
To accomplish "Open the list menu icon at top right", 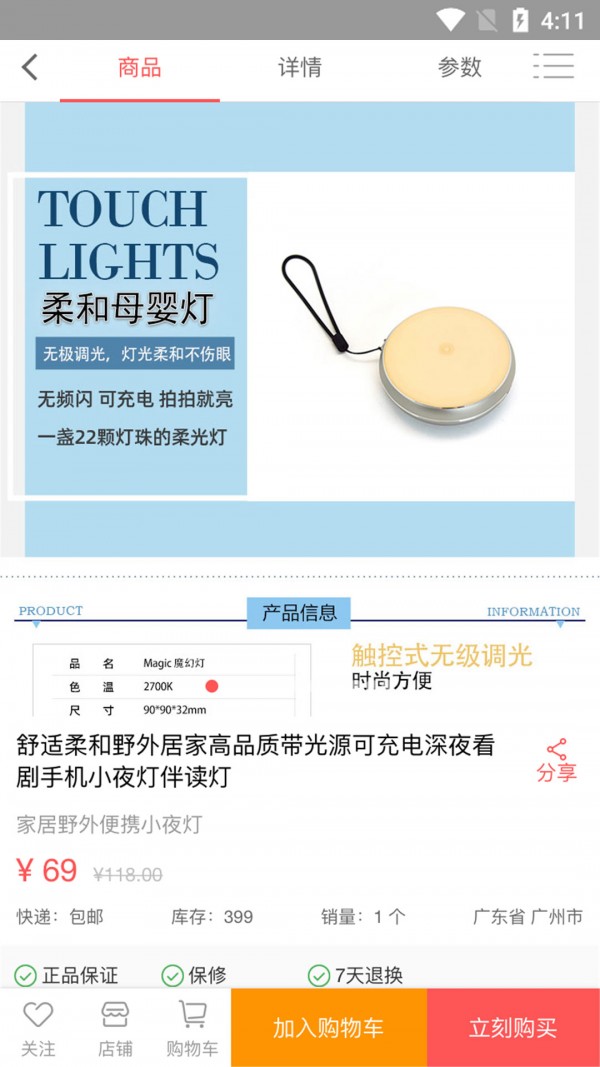I will click(x=553, y=67).
